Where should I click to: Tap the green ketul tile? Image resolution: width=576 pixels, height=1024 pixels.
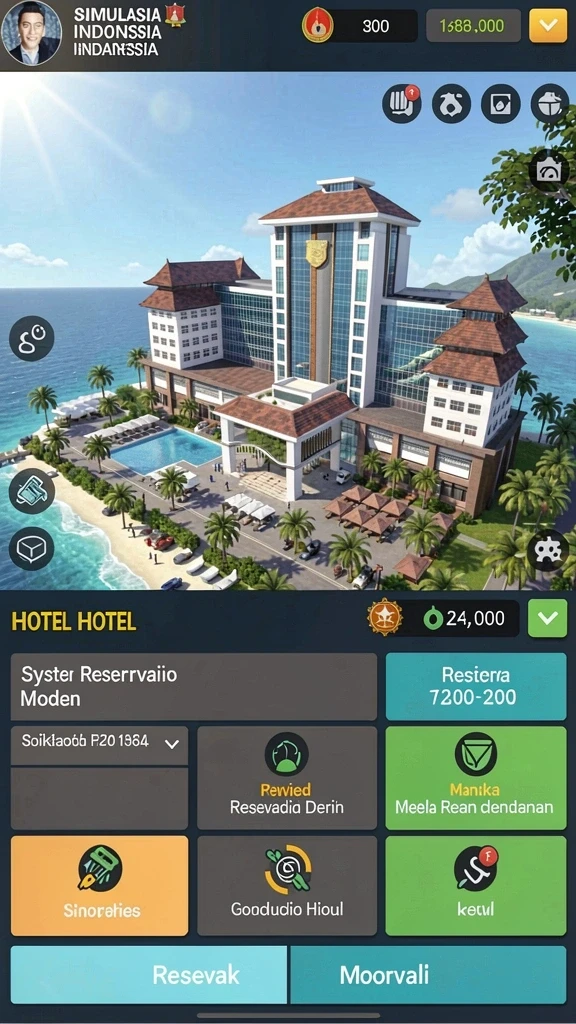point(475,886)
